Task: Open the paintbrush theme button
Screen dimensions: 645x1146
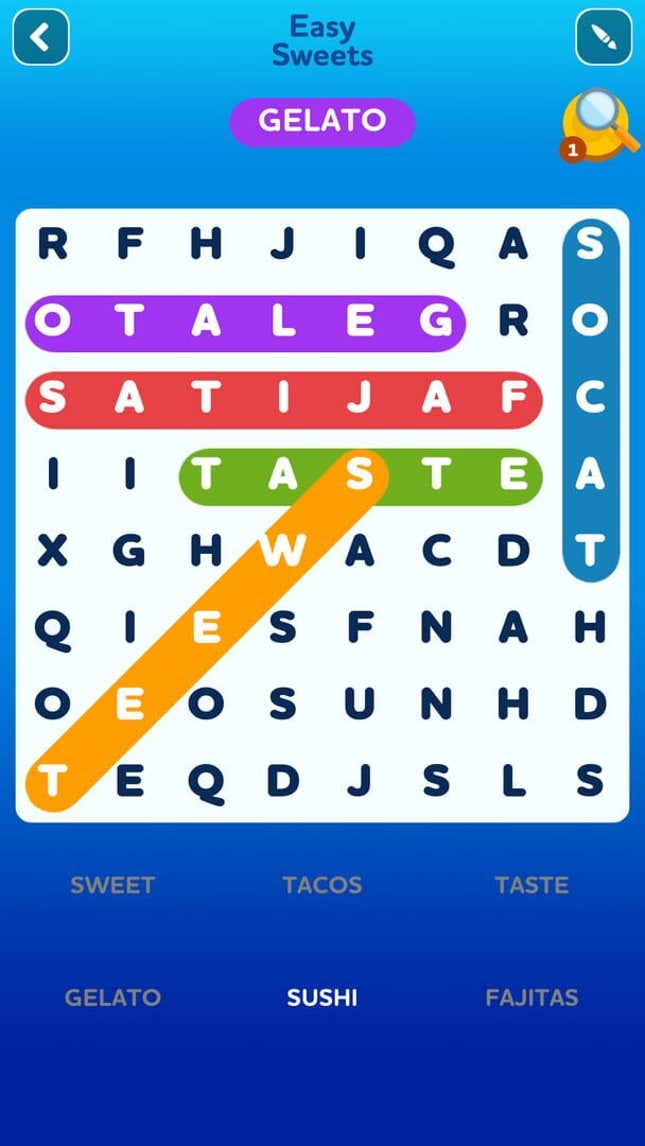Action: point(604,38)
